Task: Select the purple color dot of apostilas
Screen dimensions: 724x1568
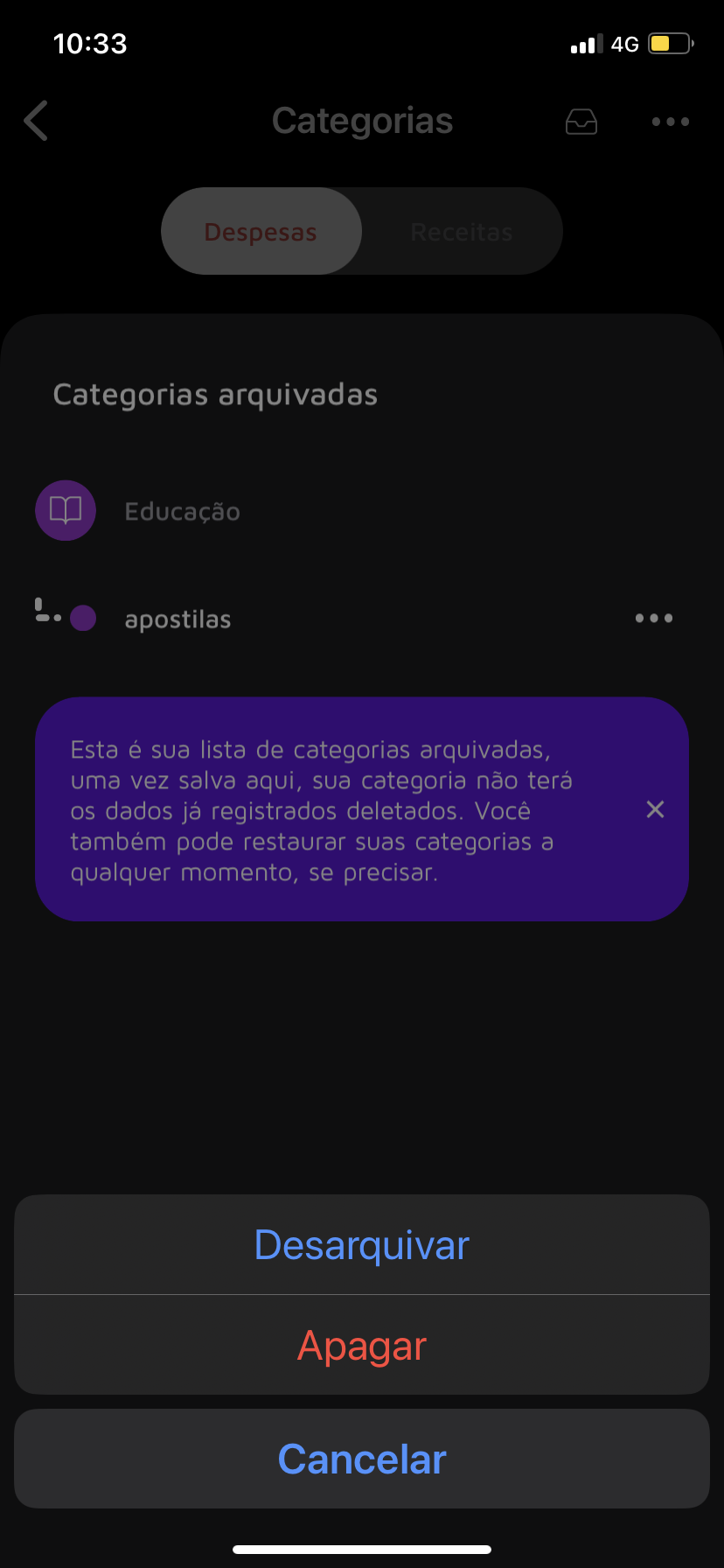Action: pyautogui.click(x=83, y=619)
